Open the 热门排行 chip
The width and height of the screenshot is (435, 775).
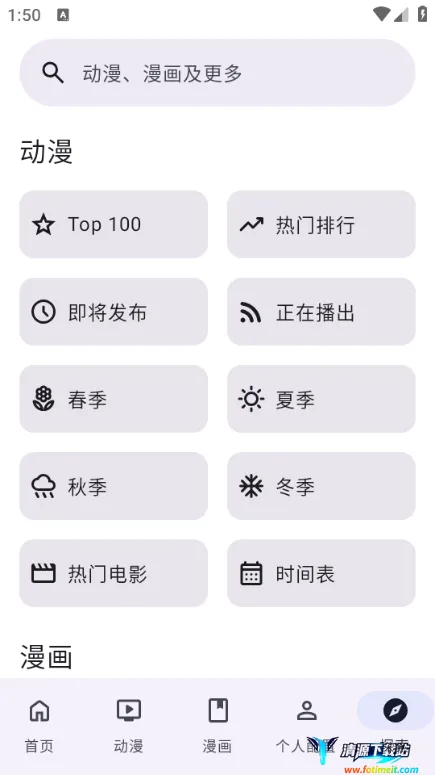point(321,224)
